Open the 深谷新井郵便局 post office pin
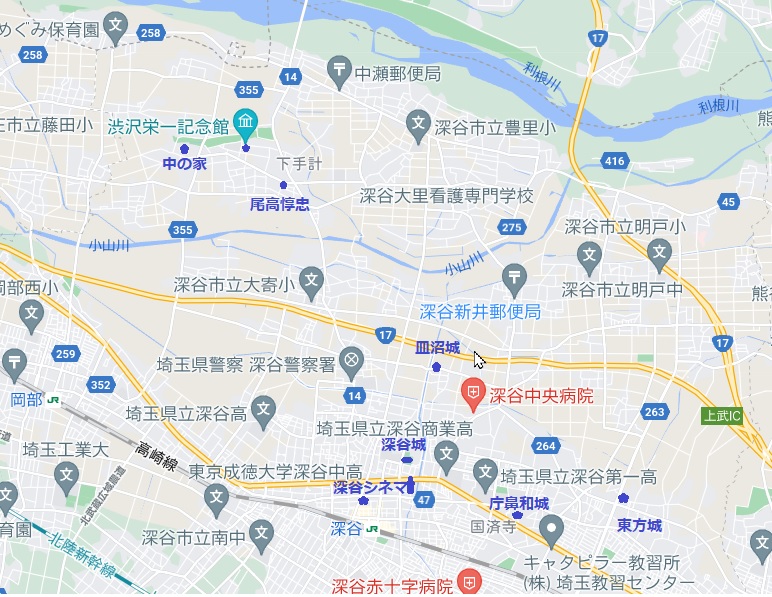 tap(515, 278)
